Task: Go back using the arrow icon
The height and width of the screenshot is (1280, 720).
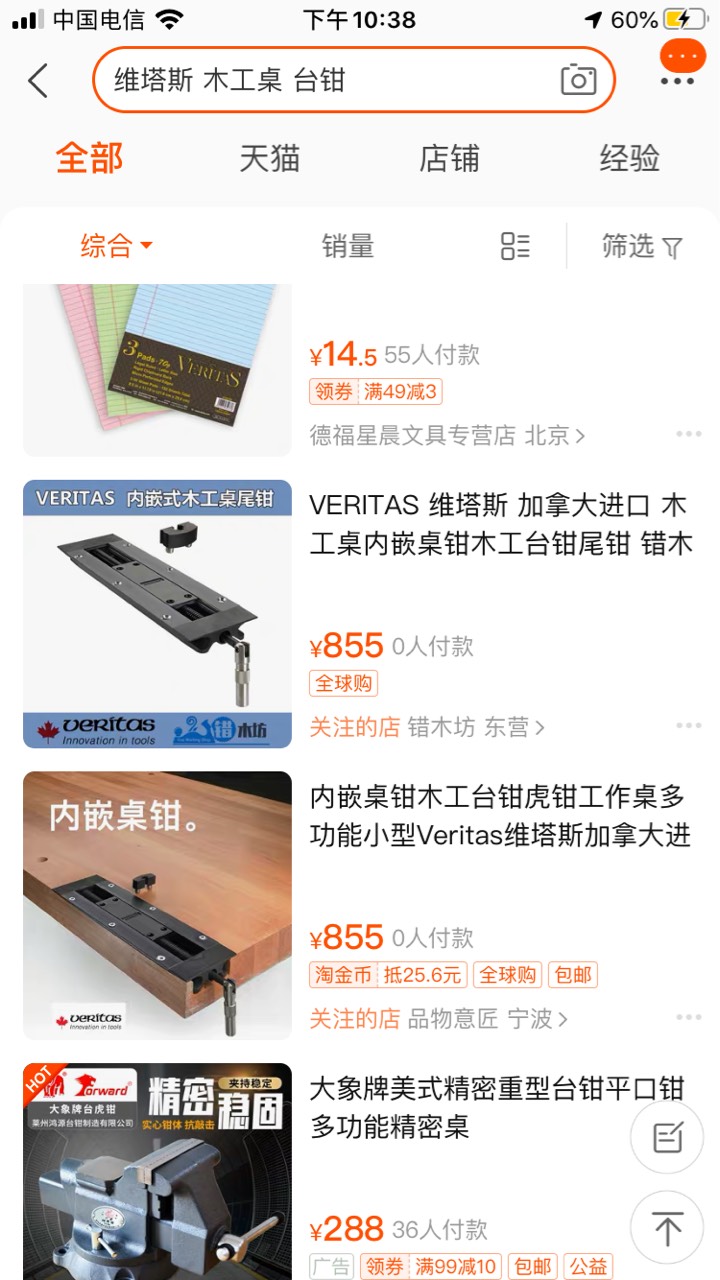Action: coord(38,80)
